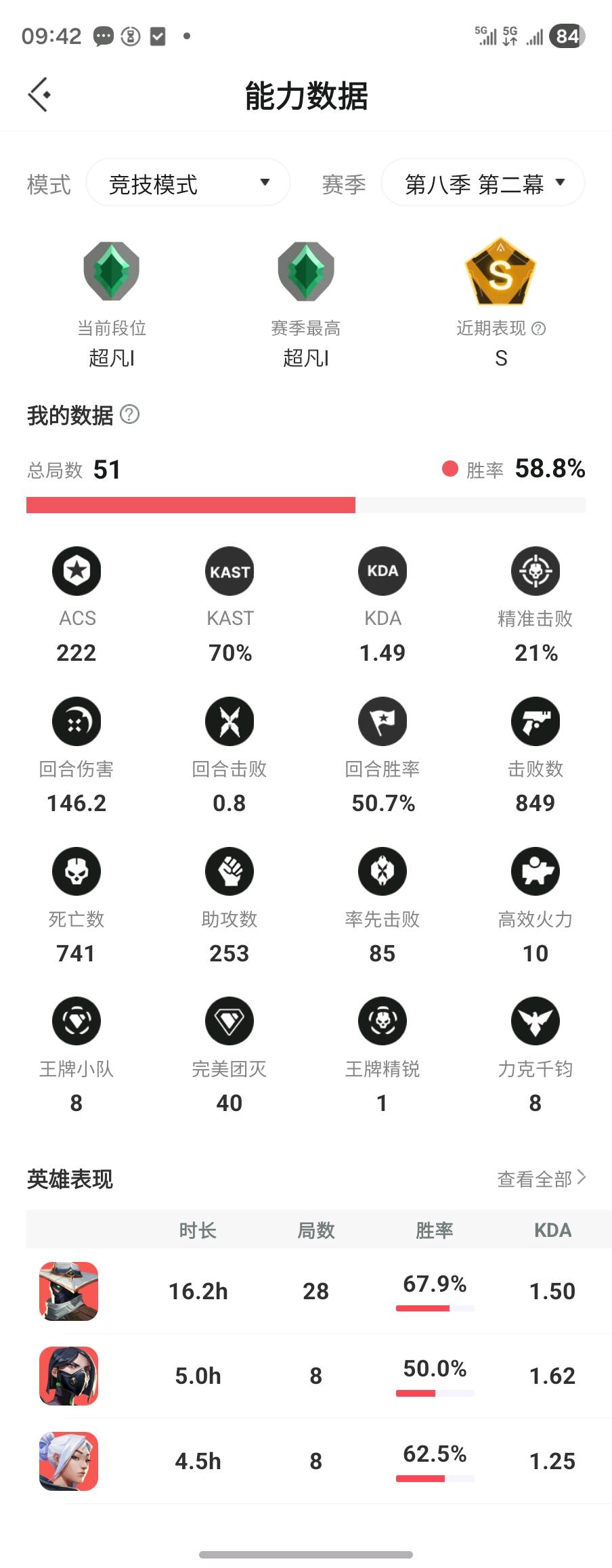
Task: Open the 竞技模式 mode dropdown
Action: click(188, 183)
